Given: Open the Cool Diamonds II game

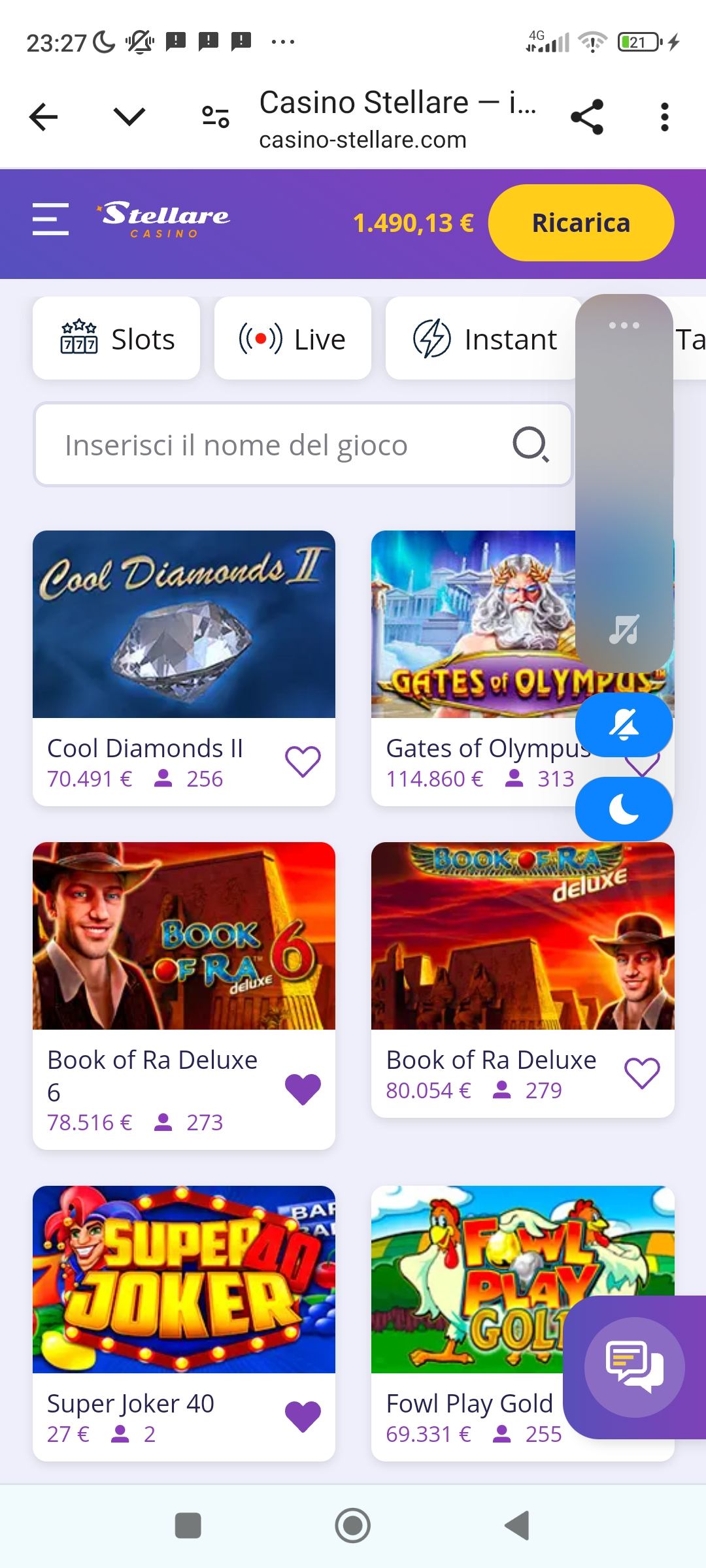Looking at the screenshot, I should [184, 624].
